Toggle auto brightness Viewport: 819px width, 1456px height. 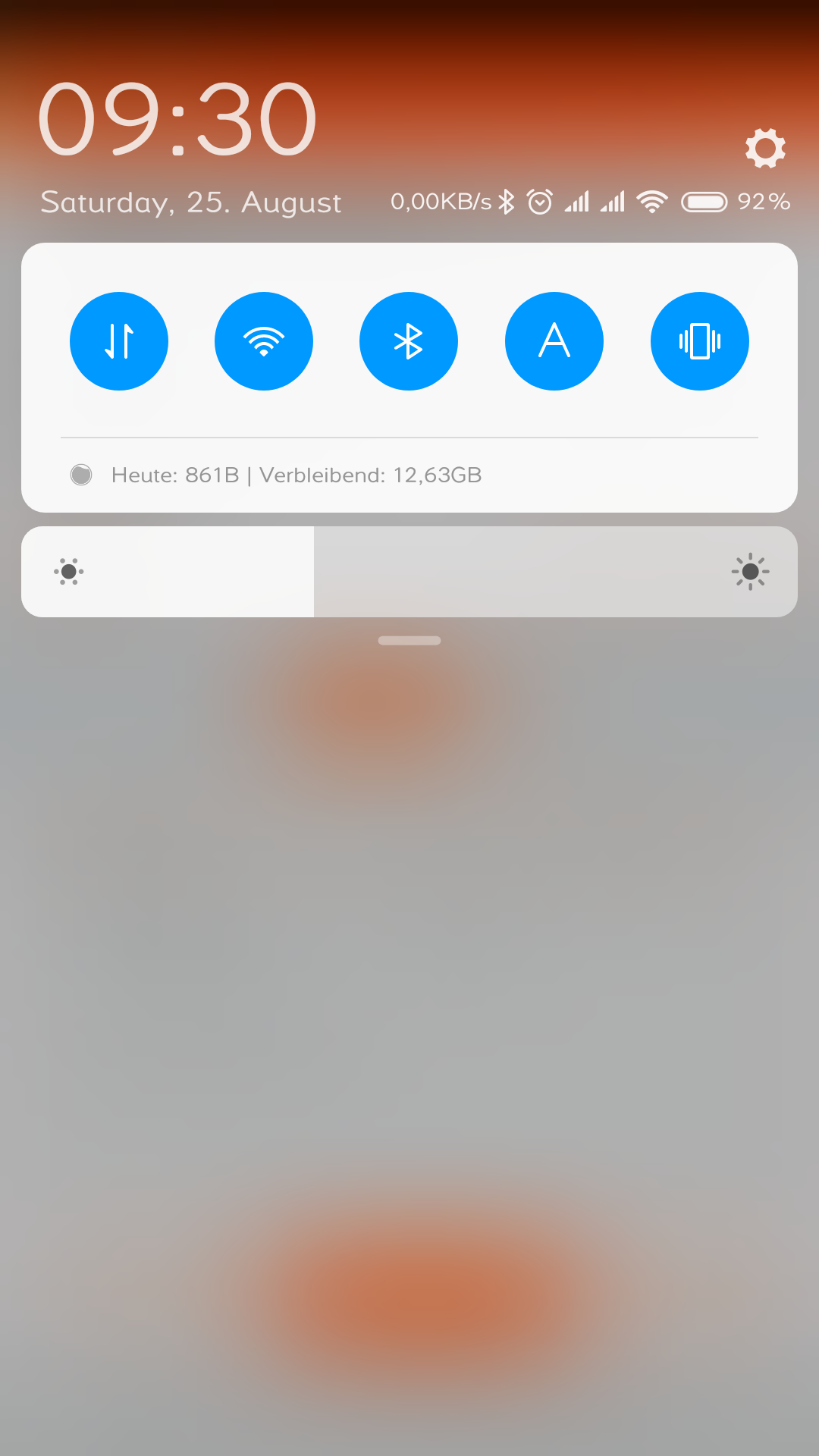554,341
